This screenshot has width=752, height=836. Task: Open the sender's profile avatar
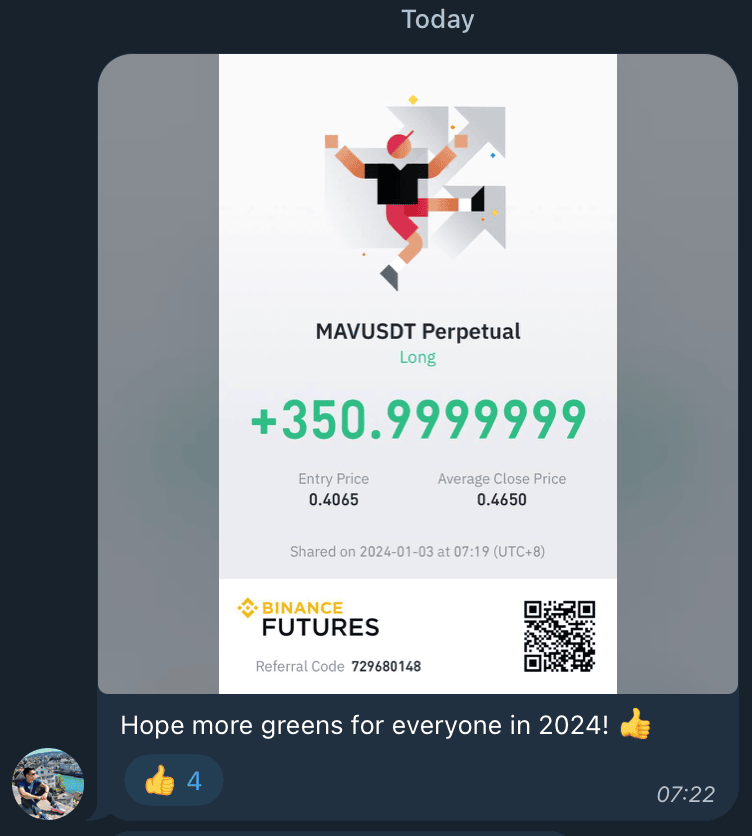(x=48, y=783)
